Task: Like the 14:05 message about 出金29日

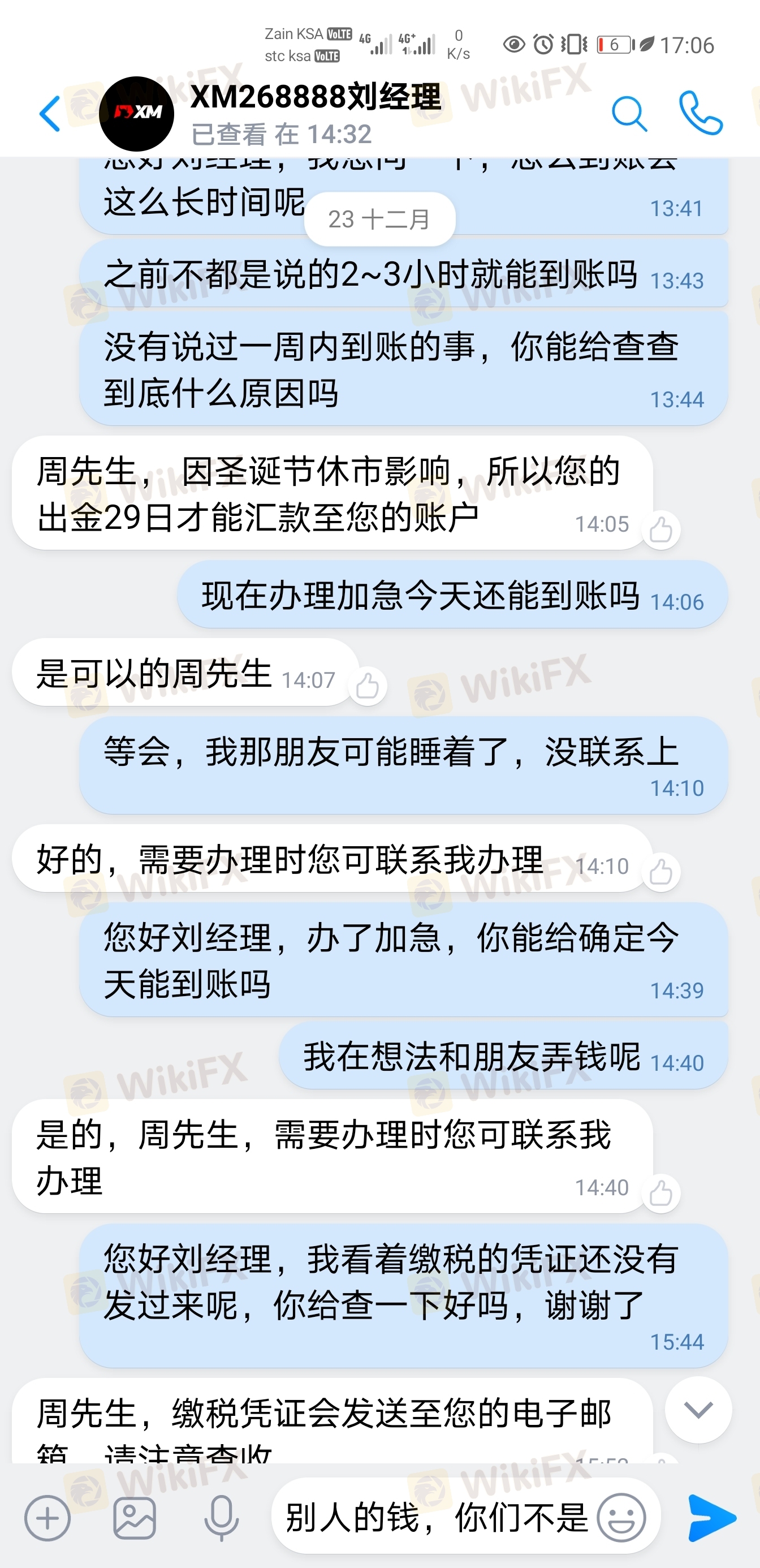Action: [x=661, y=529]
